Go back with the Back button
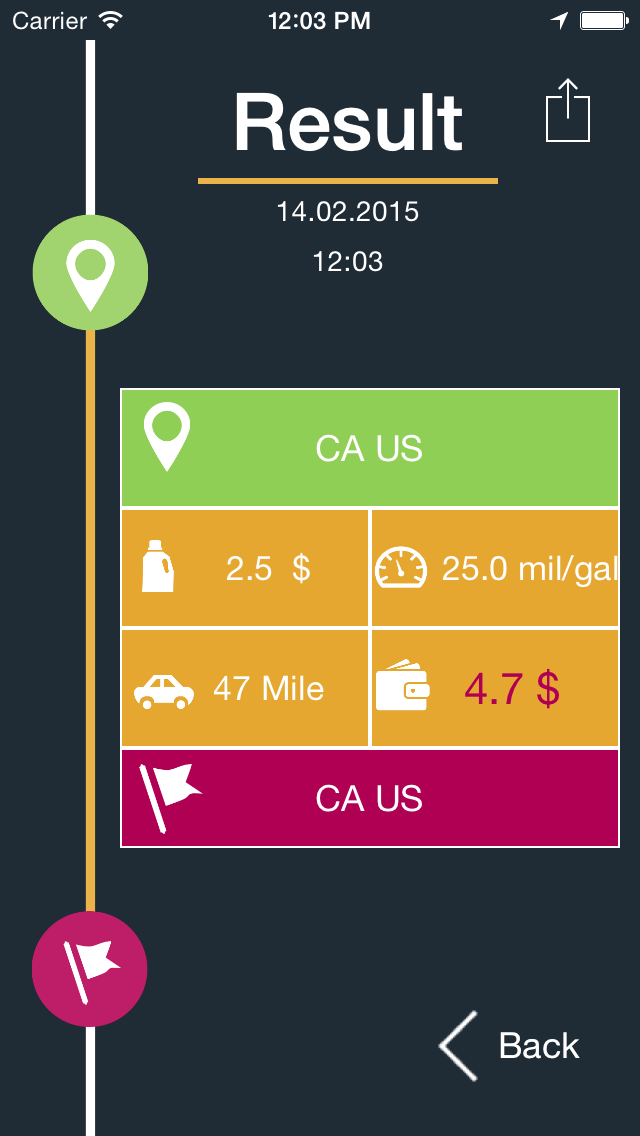Screen dimensions: 640x1136 510,1045
